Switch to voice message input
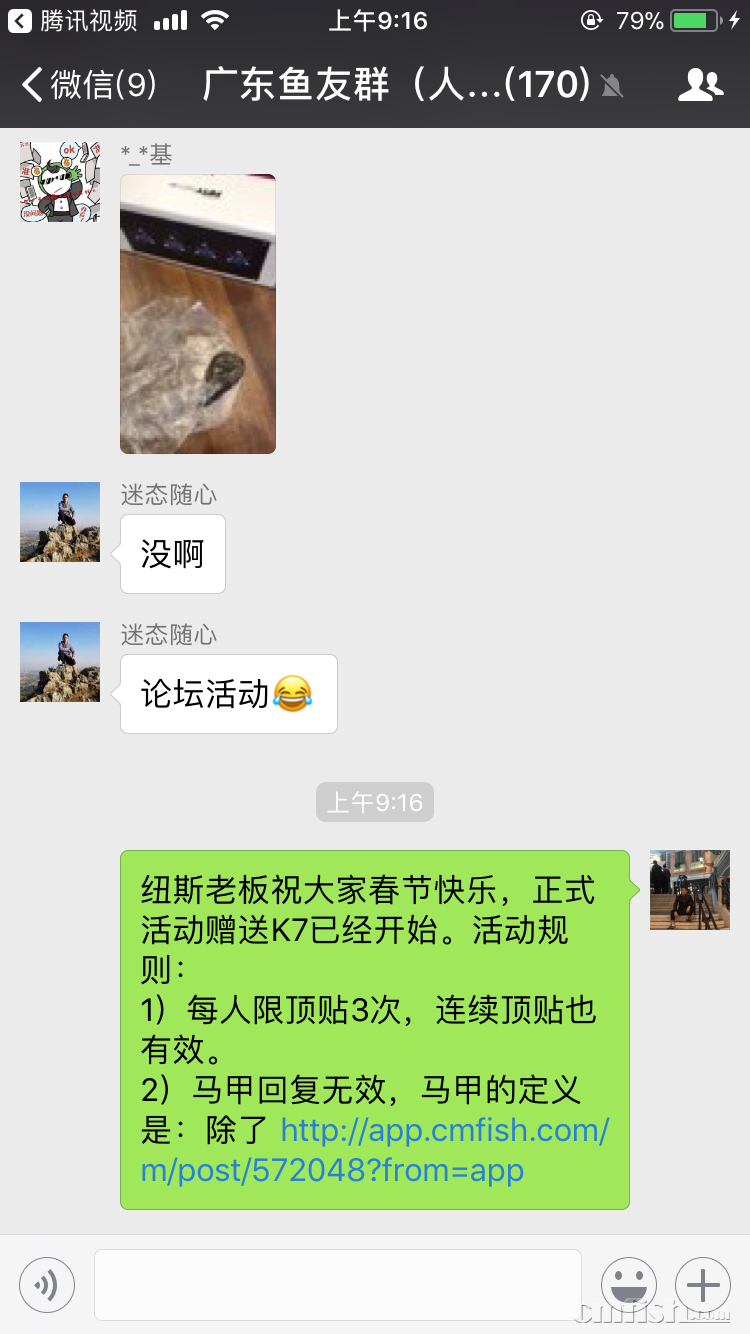 [47, 1284]
